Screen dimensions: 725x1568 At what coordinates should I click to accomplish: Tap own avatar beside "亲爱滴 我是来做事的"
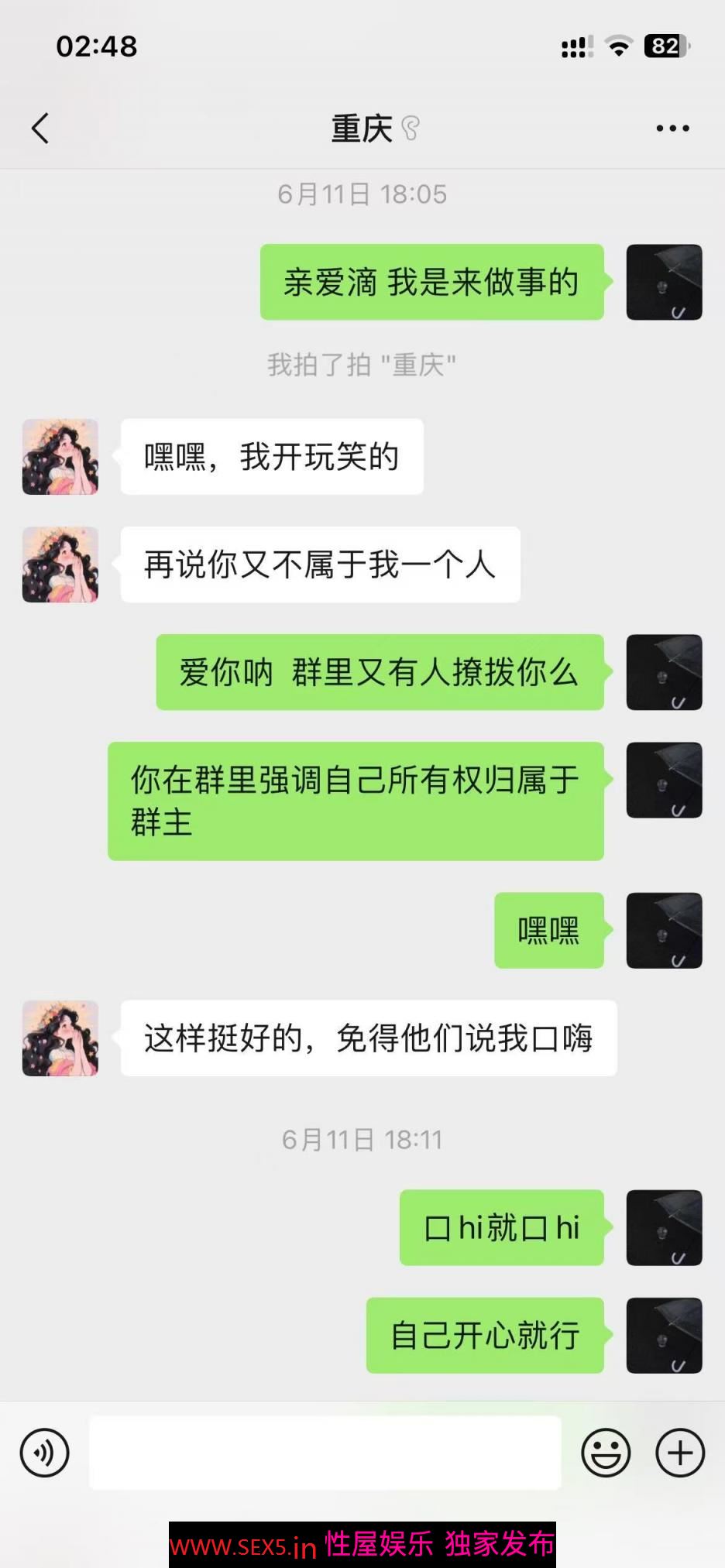coord(664,283)
